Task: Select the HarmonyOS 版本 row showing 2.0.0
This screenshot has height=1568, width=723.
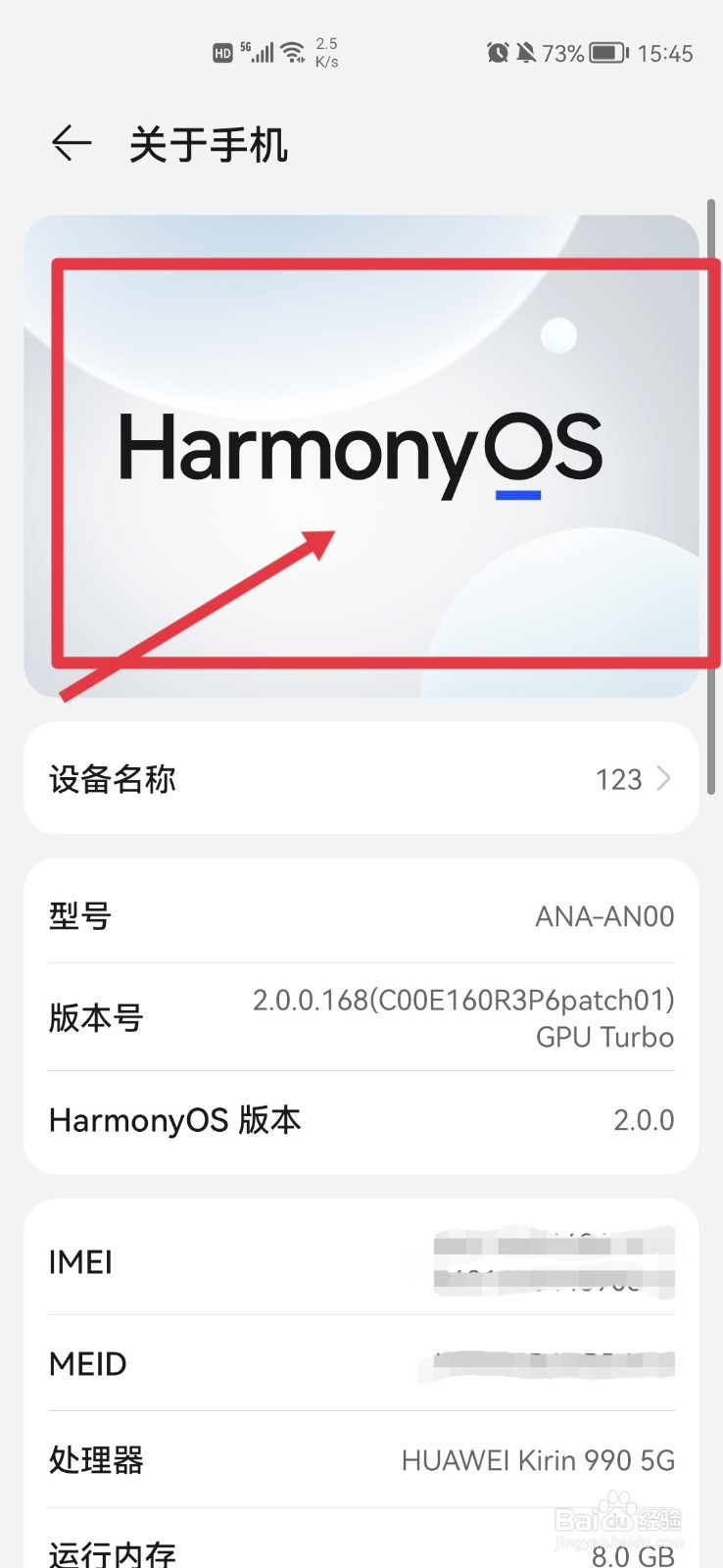Action: [361, 1120]
